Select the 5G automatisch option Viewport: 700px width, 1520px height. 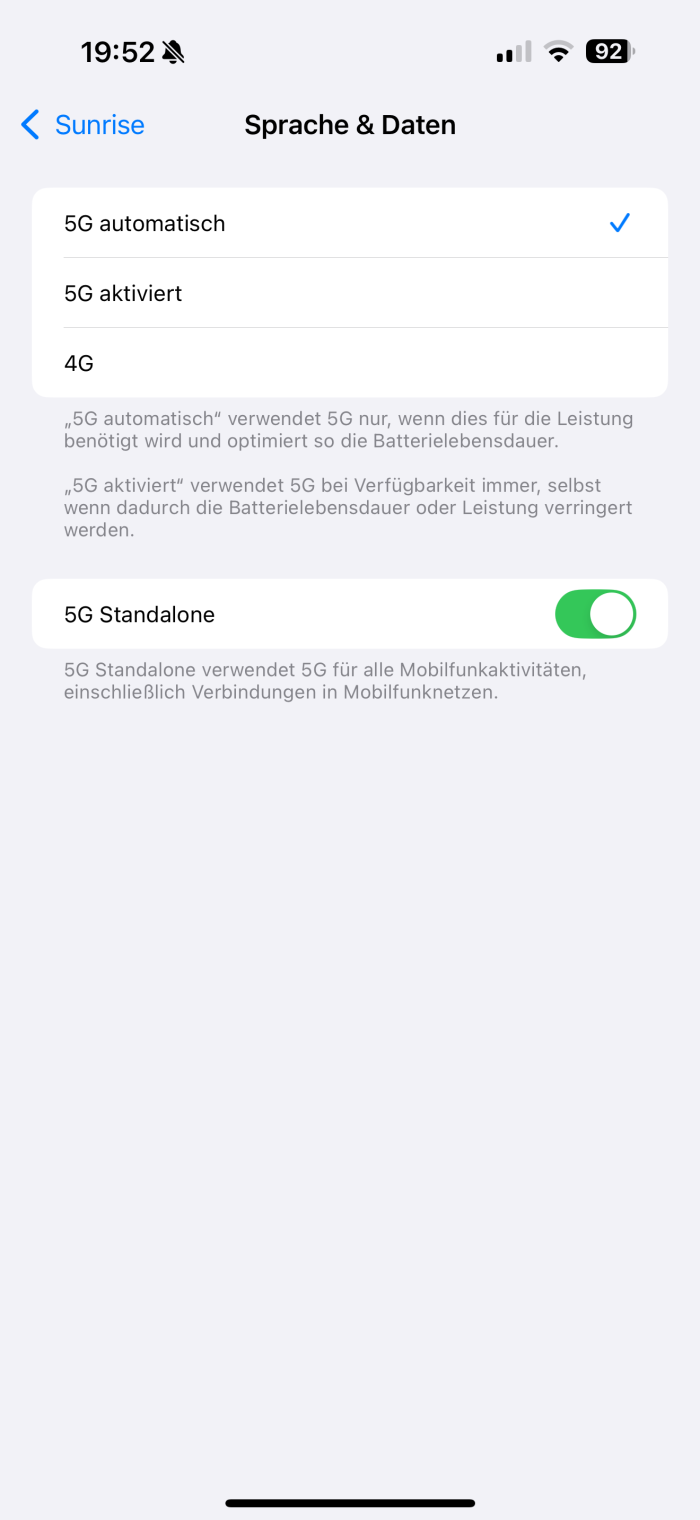[349, 223]
